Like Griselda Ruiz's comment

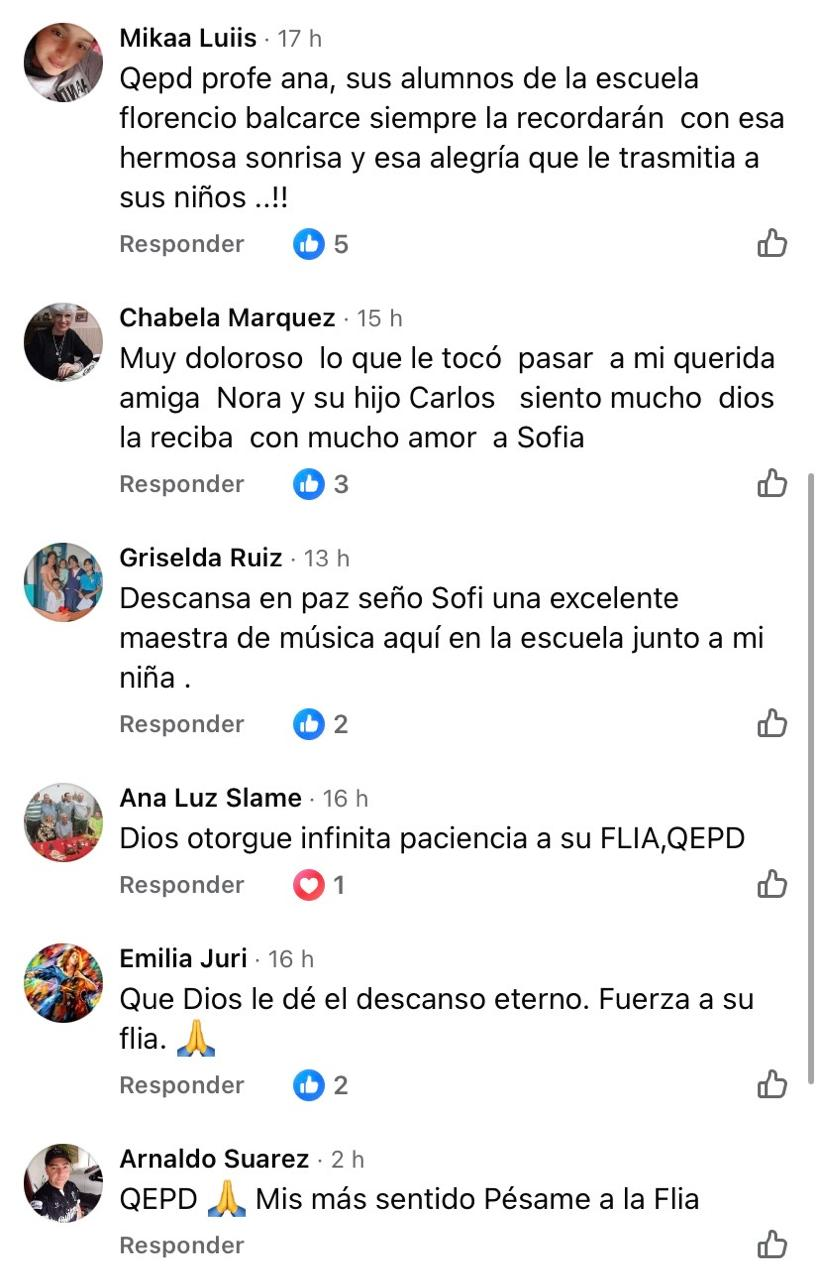772,724
